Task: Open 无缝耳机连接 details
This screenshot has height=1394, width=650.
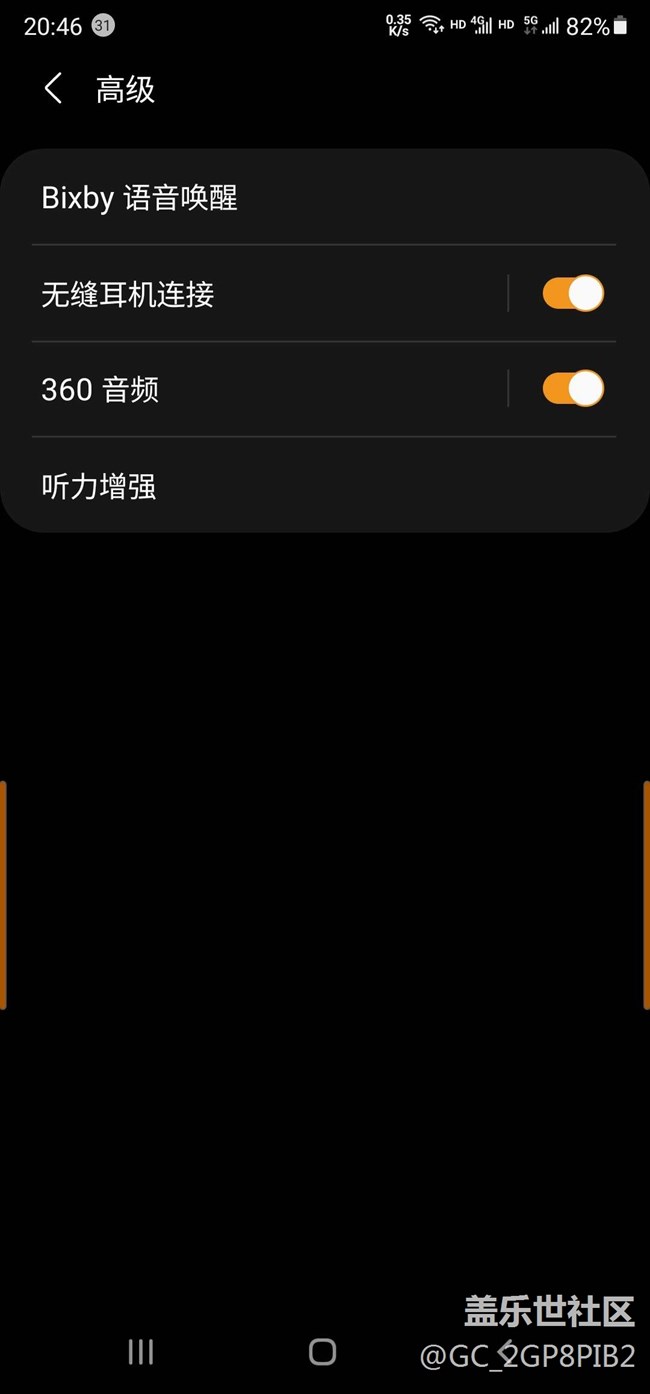Action: (254, 294)
